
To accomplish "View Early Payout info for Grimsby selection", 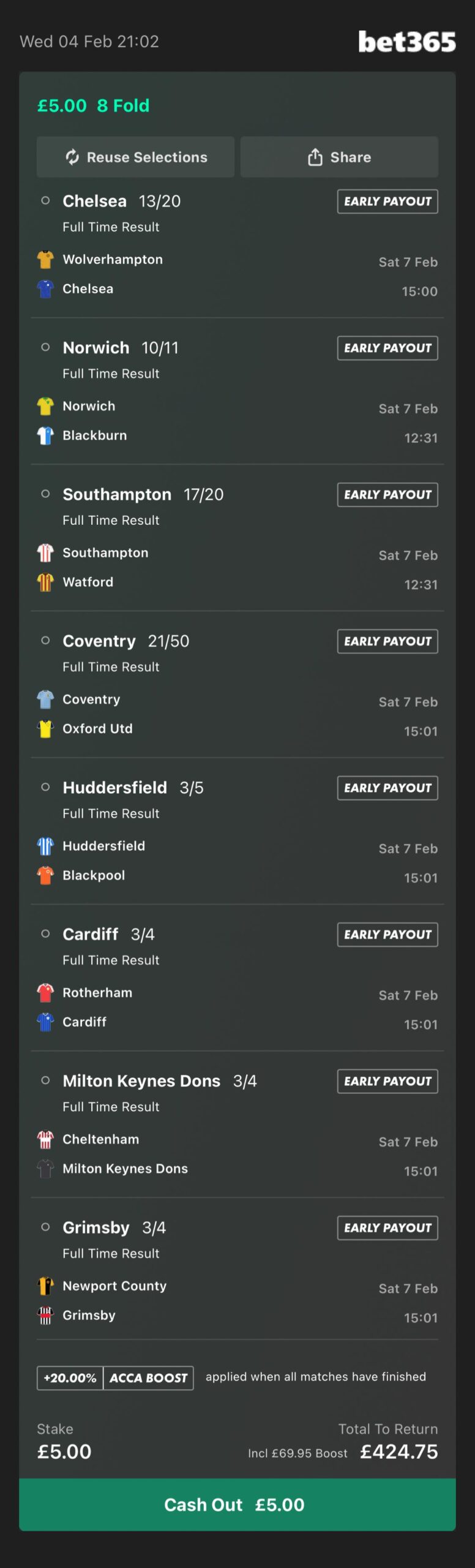I will pos(387,1227).
